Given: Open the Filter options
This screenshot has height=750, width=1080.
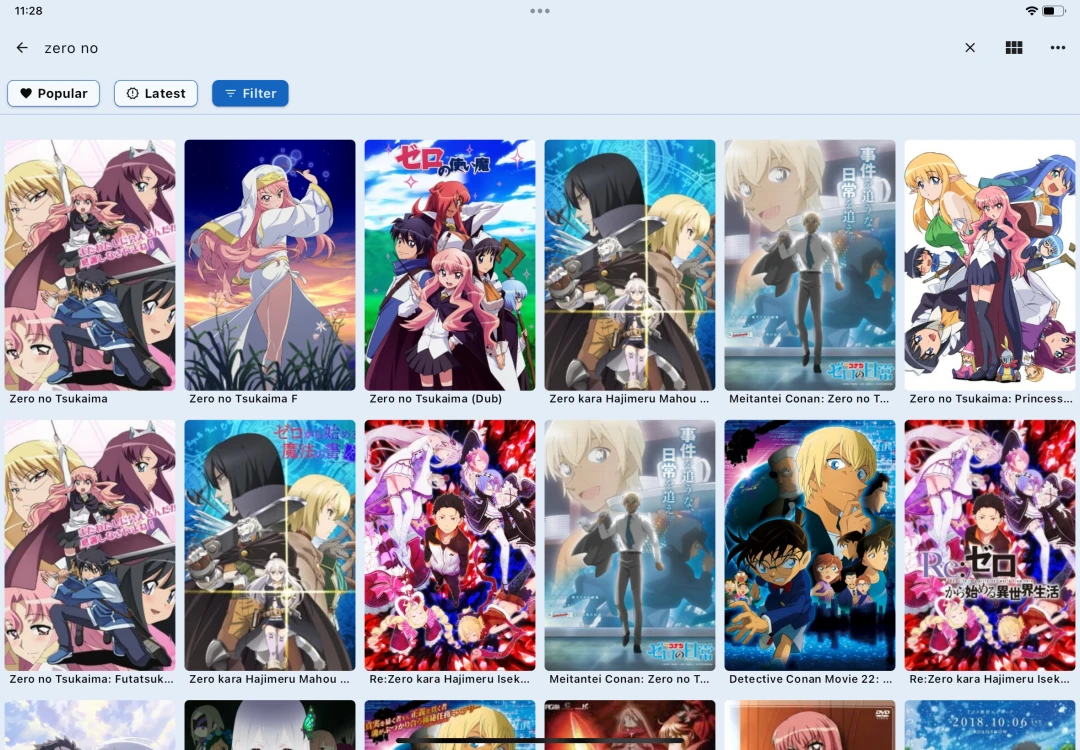Looking at the screenshot, I should coord(250,93).
